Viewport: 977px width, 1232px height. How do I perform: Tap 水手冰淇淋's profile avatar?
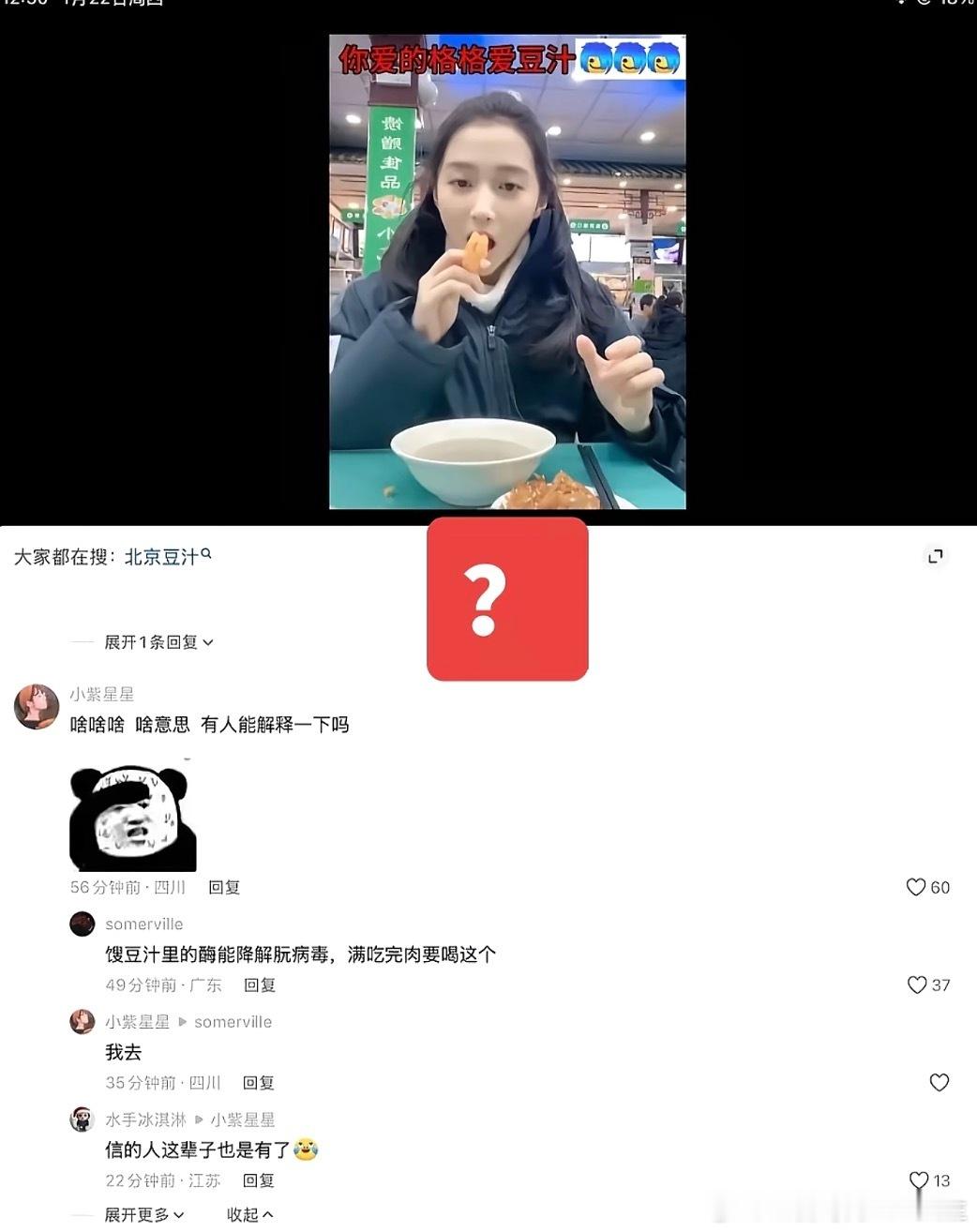click(82, 1119)
